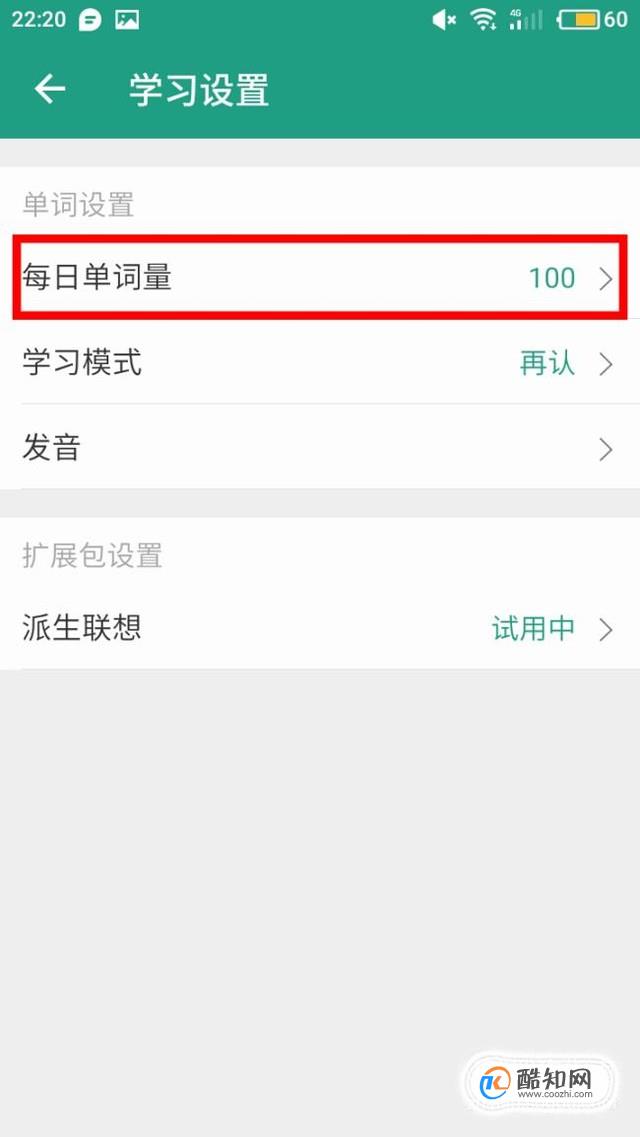The width and height of the screenshot is (640, 1137).
Task: Open the 派生联想 extension setting
Action: click(320, 628)
